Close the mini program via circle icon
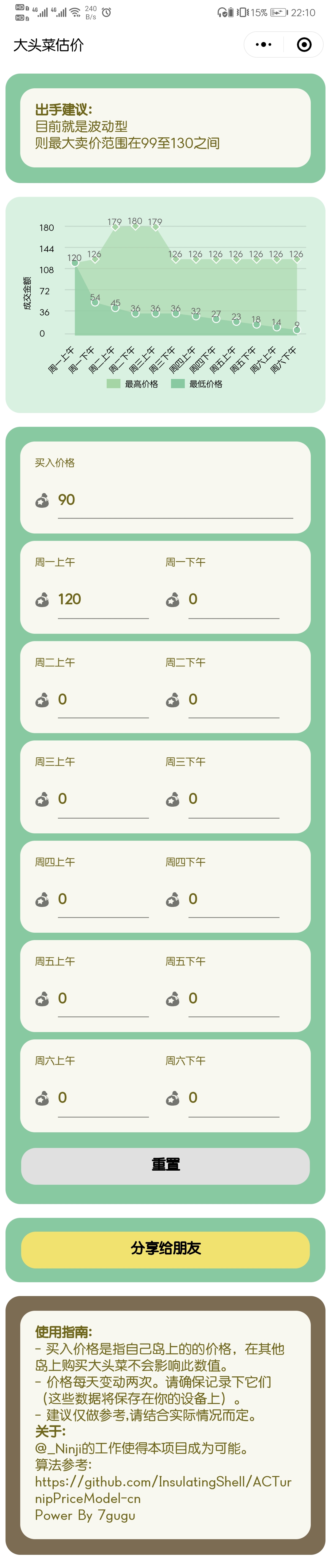The height and width of the screenshot is (1568, 331). tap(304, 44)
